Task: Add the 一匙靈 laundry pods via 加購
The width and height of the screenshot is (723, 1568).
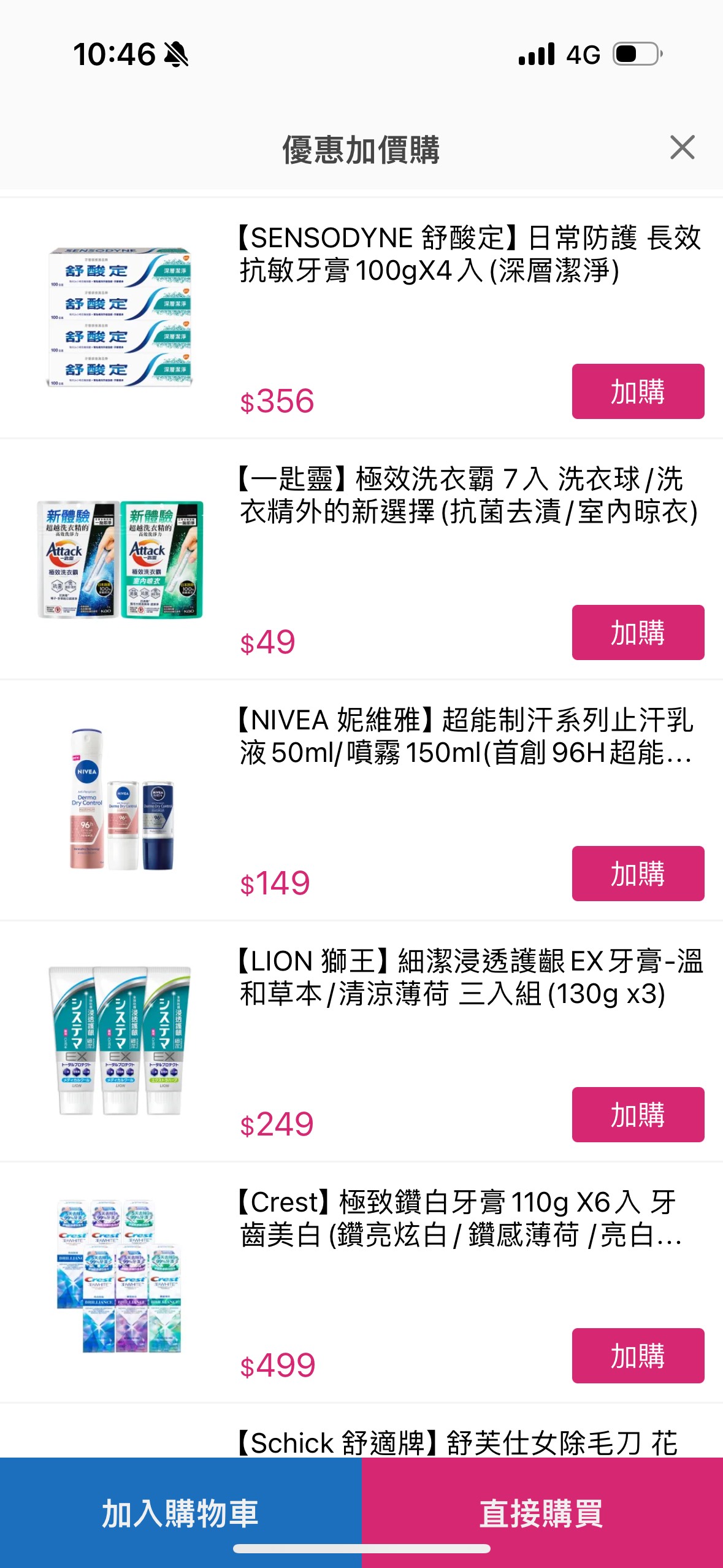Action: click(x=638, y=632)
